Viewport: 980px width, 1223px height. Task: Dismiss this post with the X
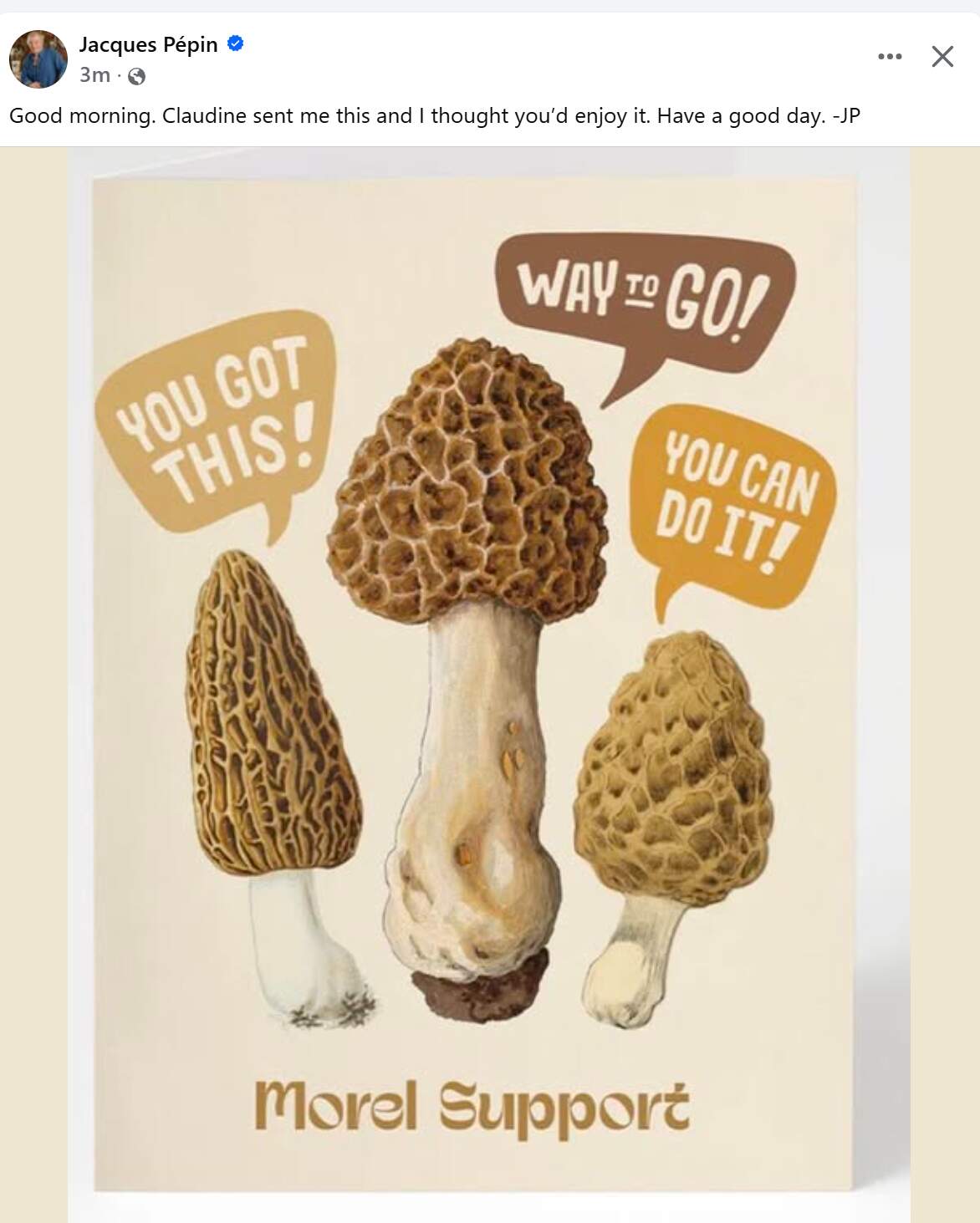942,57
